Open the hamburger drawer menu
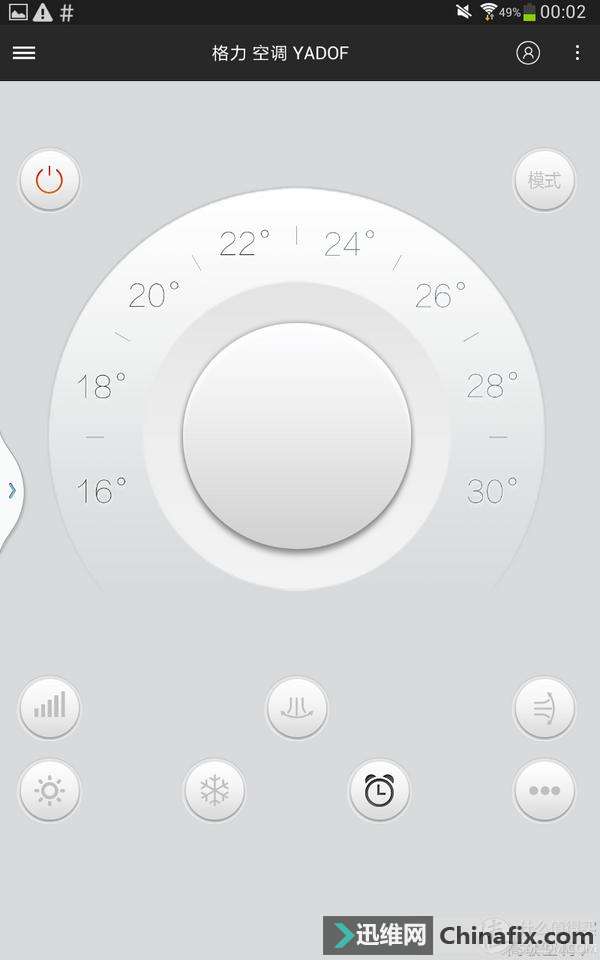Screen dimensions: 600x960 [24, 53]
